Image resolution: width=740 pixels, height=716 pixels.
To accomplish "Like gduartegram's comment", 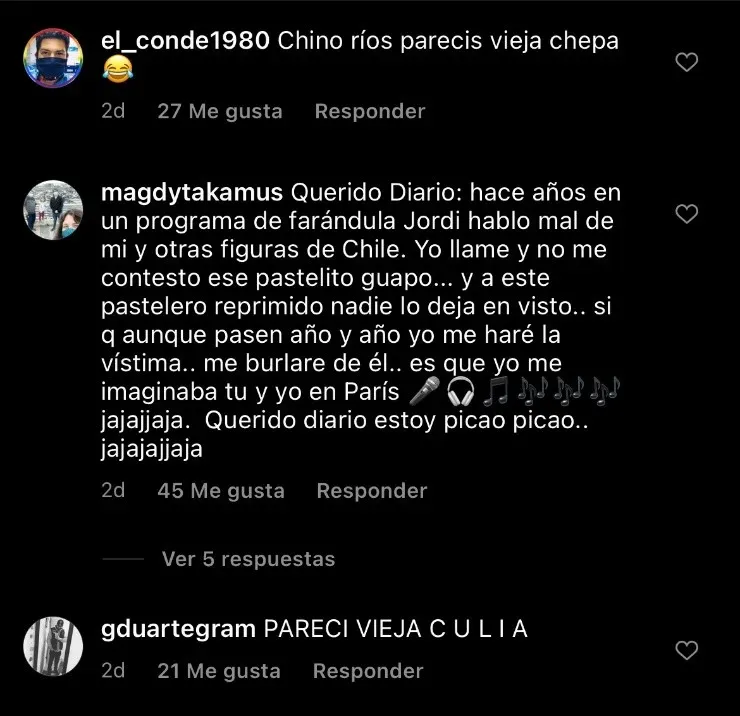I will pos(686,650).
